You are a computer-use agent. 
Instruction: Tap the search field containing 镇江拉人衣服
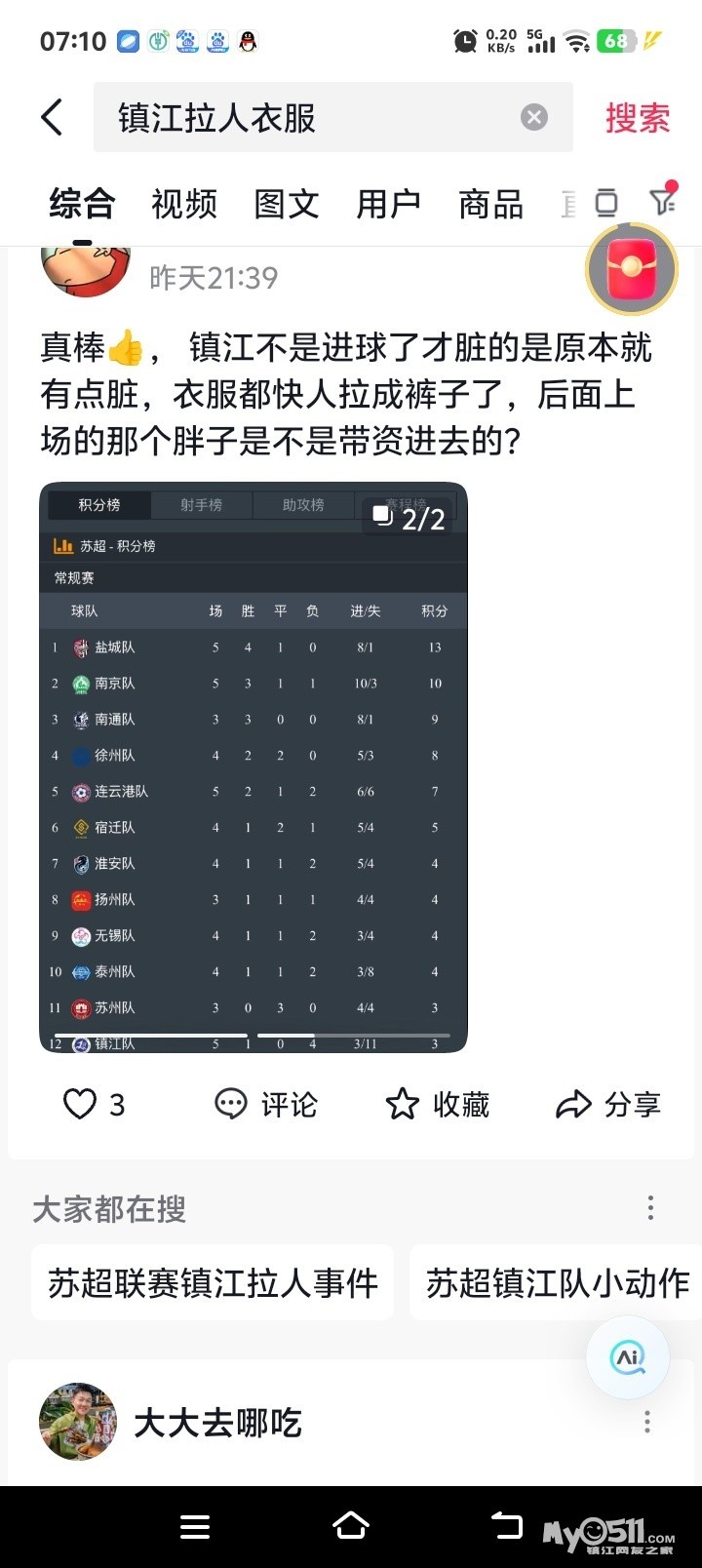tap(312, 118)
